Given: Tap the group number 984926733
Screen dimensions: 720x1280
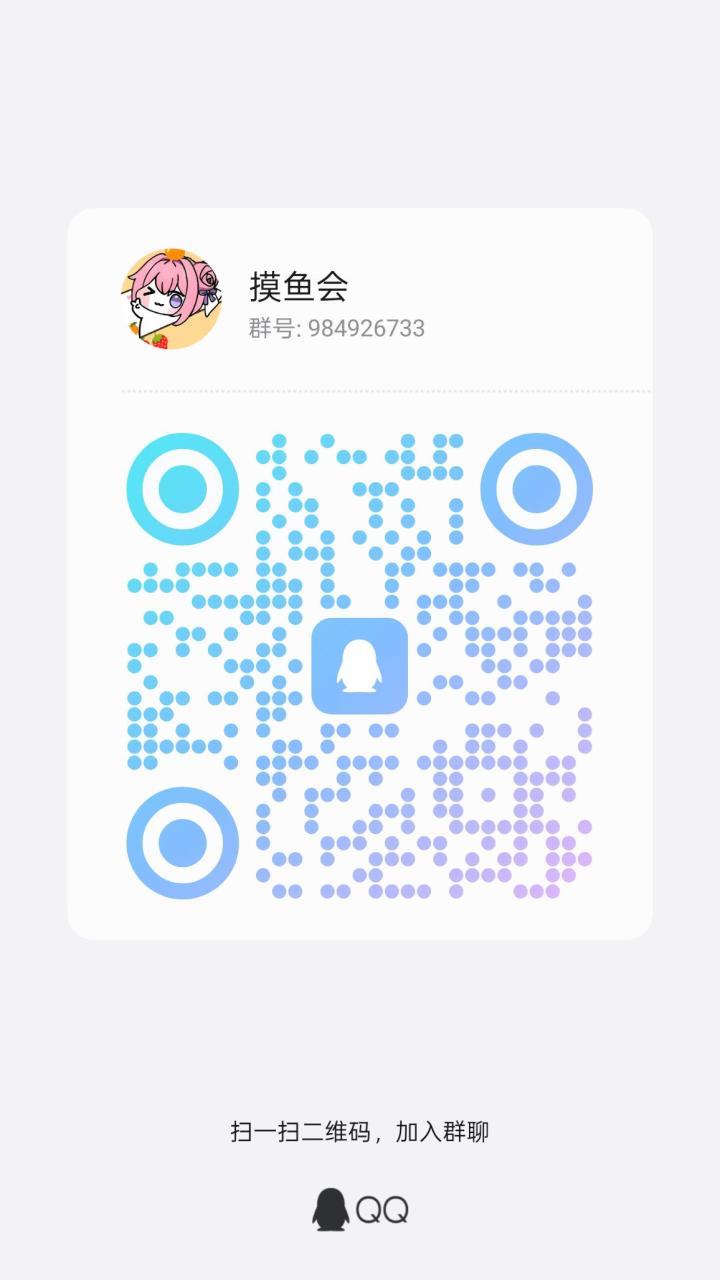Looking at the screenshot, I should (366, 327).
